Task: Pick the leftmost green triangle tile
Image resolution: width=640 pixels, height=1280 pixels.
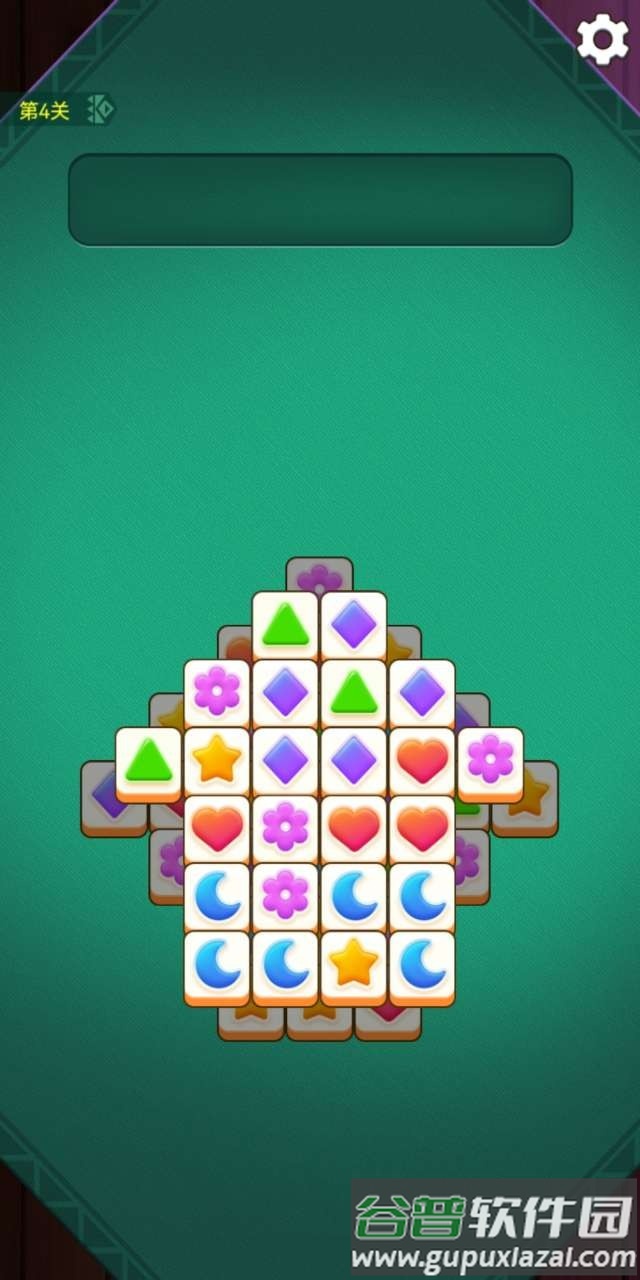Action: click(x=149, y=759)
